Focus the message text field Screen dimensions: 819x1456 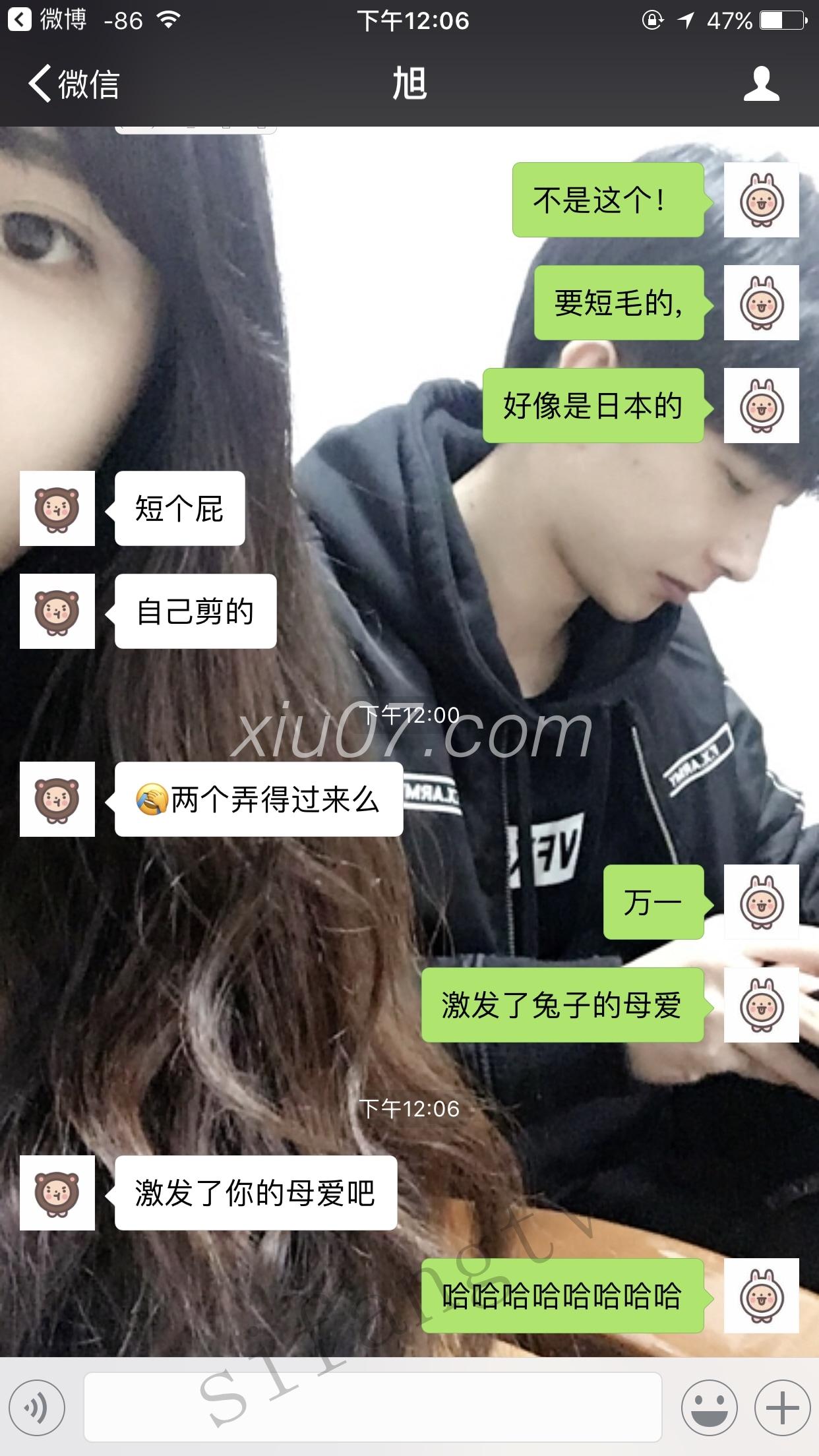(373, 1408)
